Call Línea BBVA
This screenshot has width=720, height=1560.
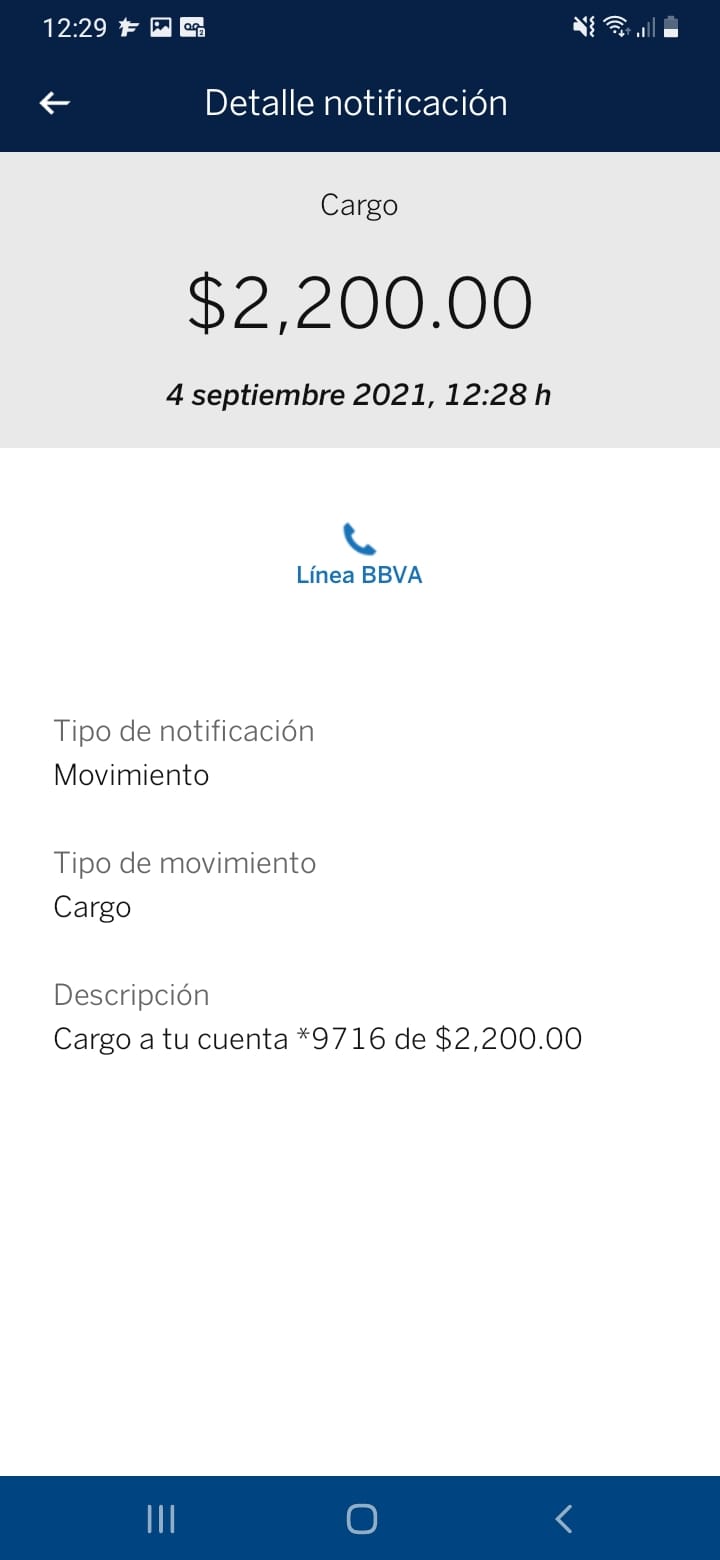pos(359,554)
